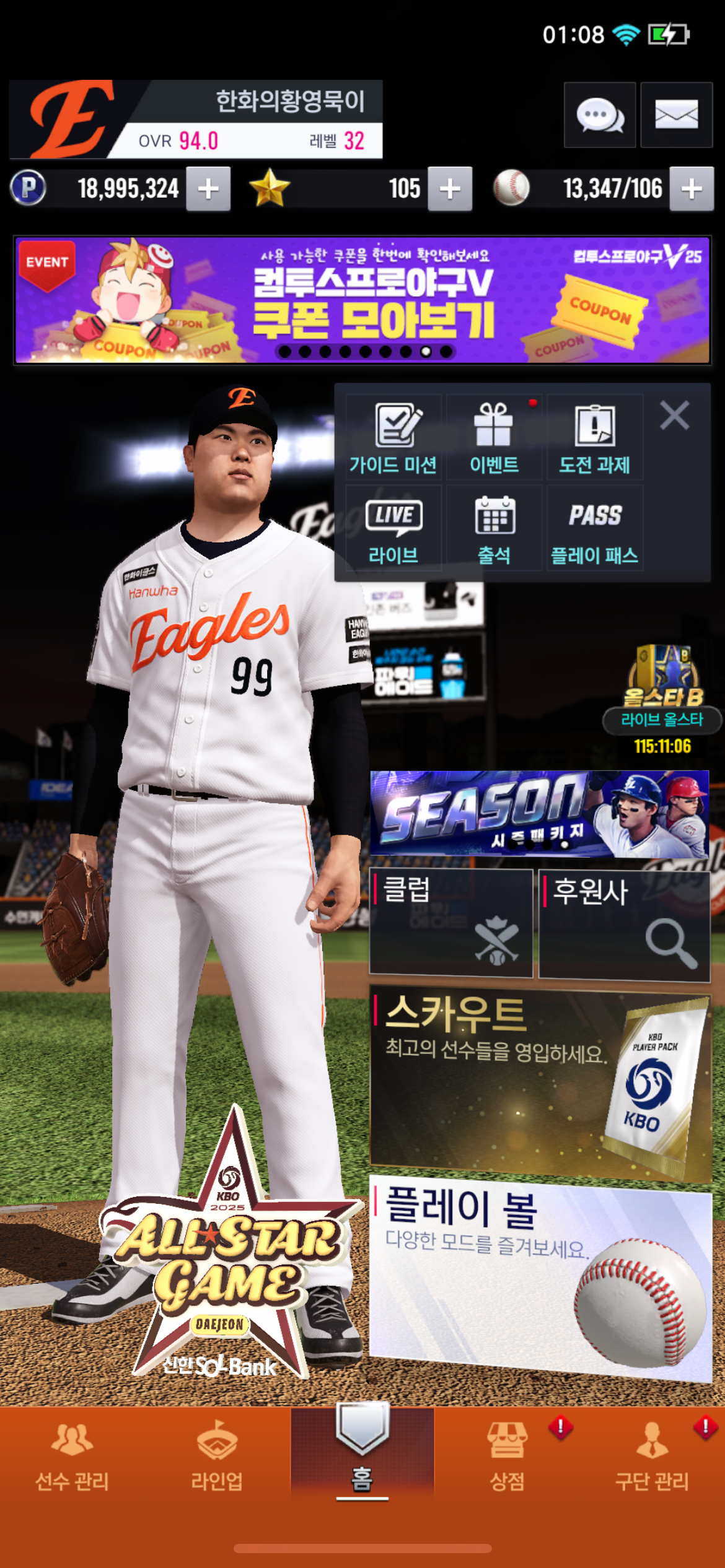Open the mailbox envelope icon
The image size is (725, 1568).
click(676, 115)
